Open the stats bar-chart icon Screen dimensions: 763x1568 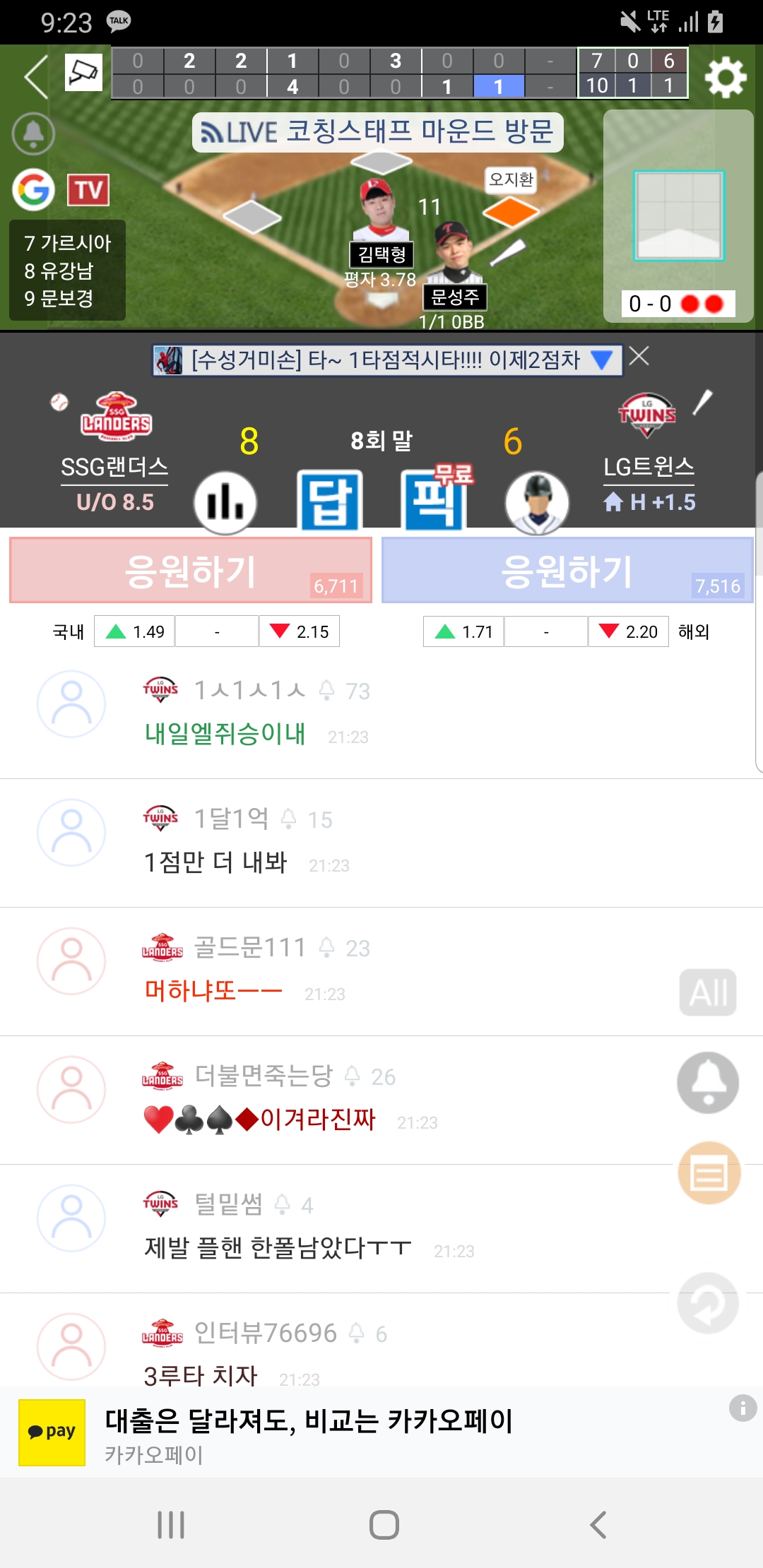(x=225, y=502)
